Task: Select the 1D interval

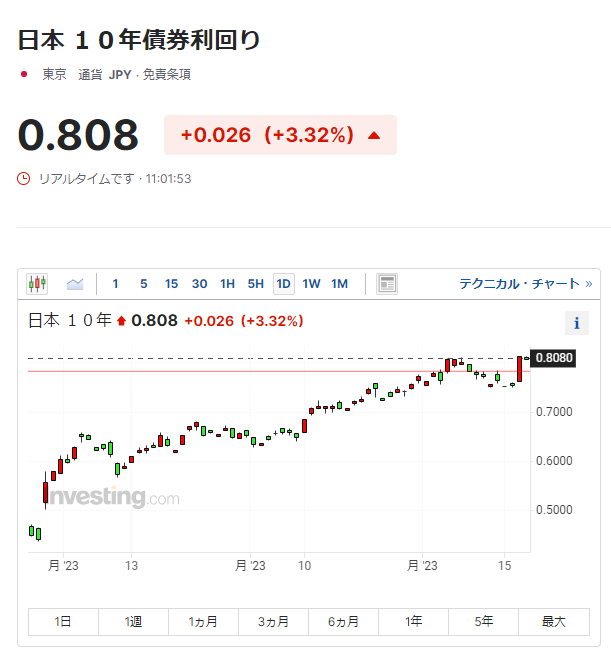Action: tap(283, 284)
